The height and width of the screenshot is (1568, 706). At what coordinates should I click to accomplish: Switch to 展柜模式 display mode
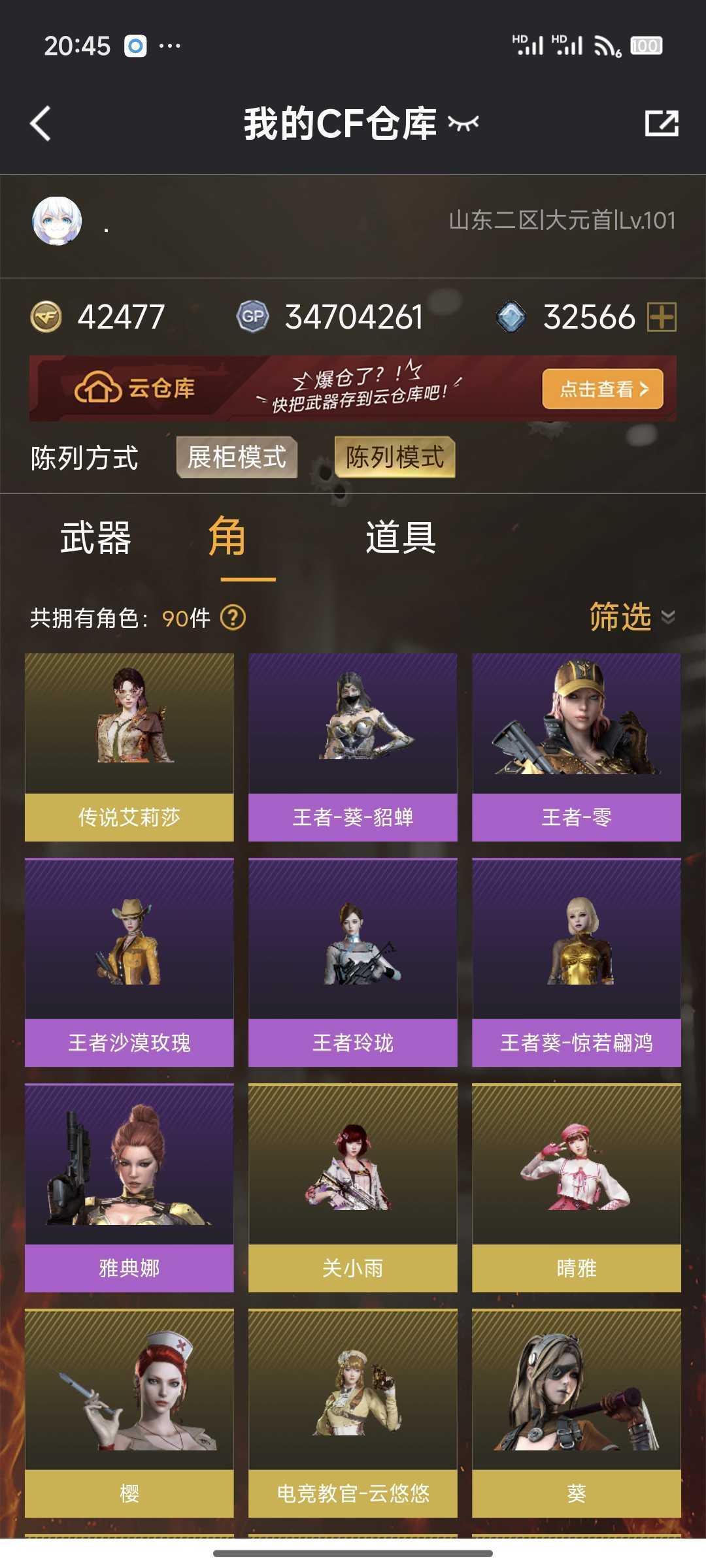coord(237,457)
